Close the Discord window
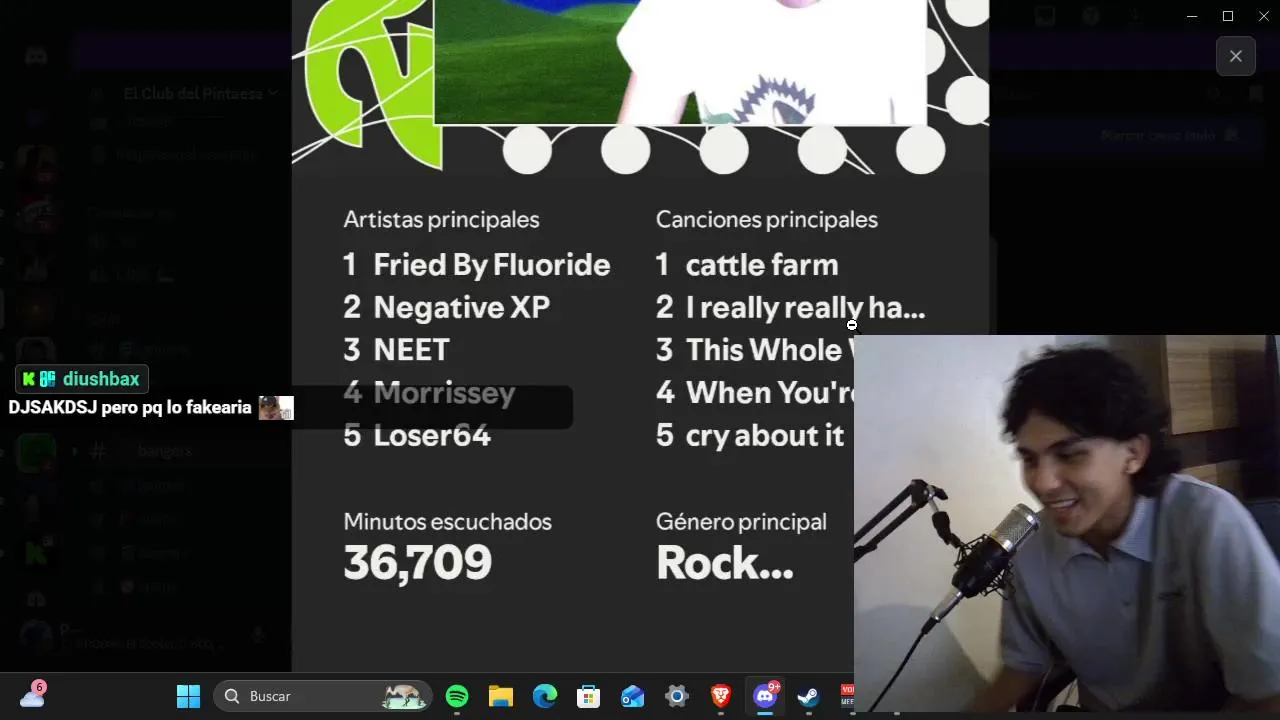The width and height of the screenshot is (1280, 720). [1263, 16]
